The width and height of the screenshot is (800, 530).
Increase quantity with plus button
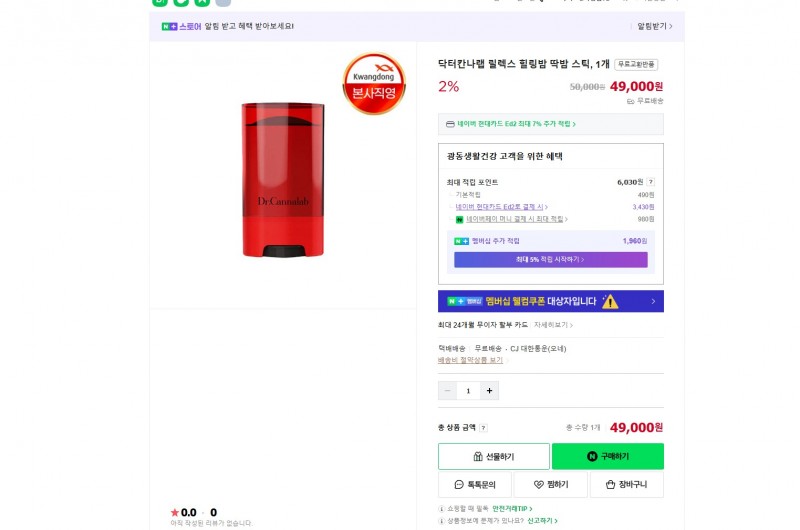pyautogui.click(x=489, y=391)
